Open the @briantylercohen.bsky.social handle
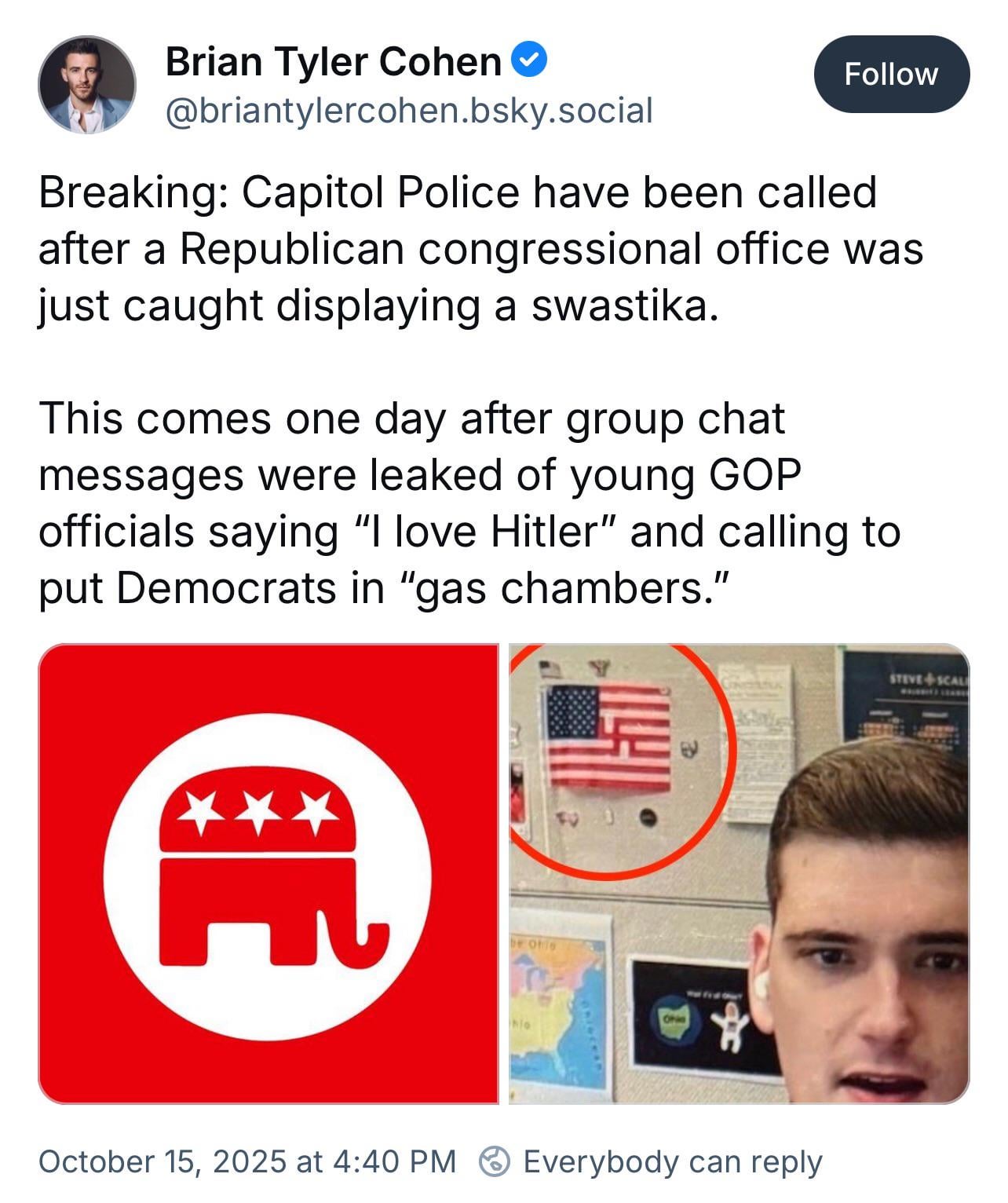 pos(408,110)
